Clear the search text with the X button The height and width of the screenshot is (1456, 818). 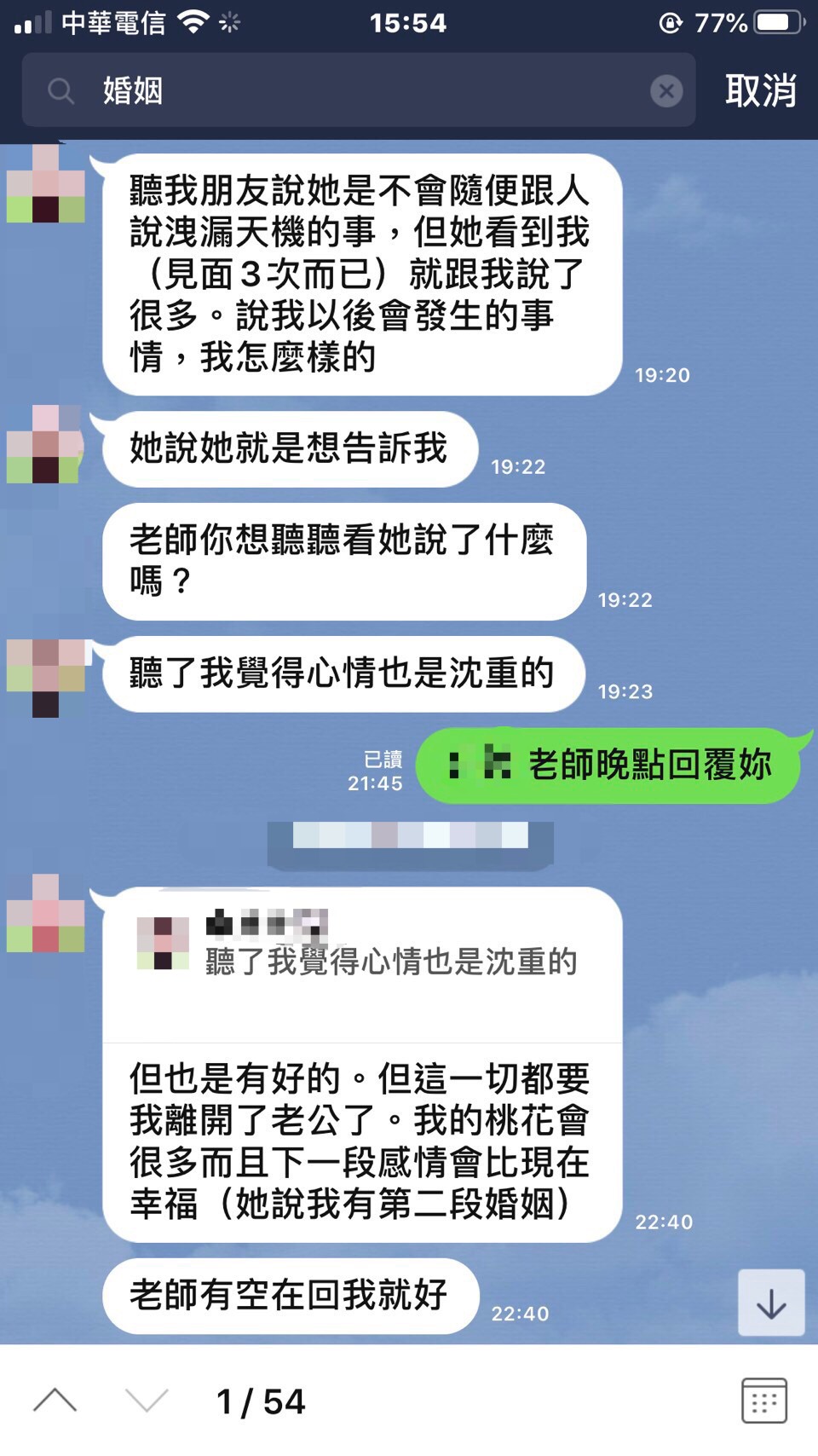[666, 90]
